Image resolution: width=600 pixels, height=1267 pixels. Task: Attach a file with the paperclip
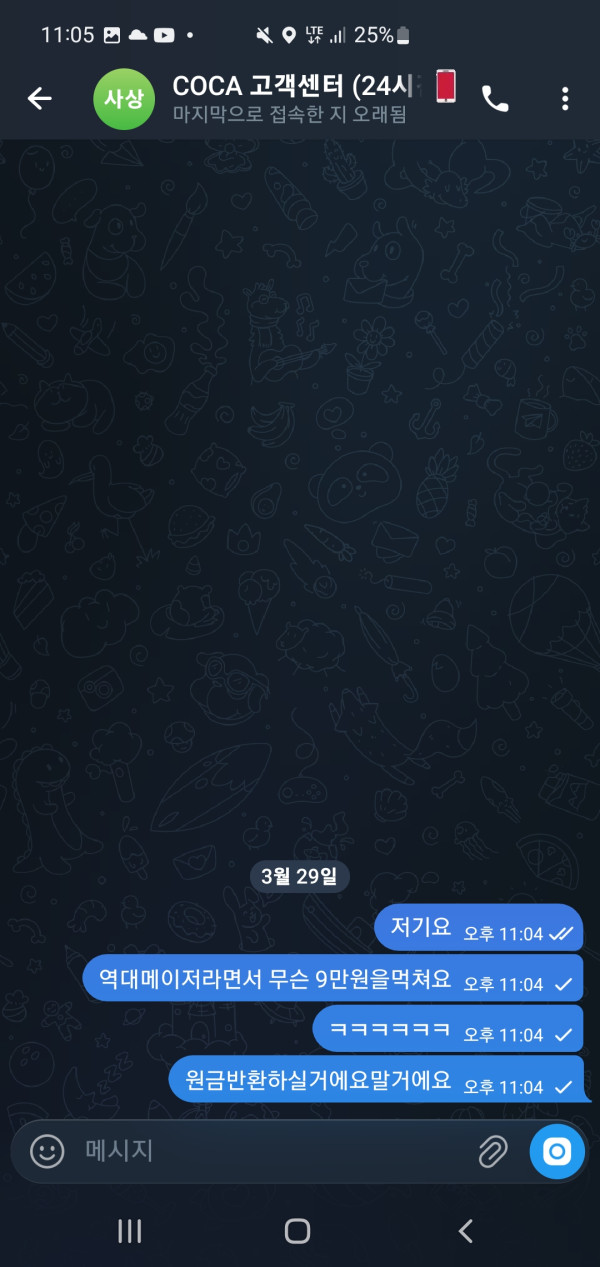click(x=493, y=1151)
